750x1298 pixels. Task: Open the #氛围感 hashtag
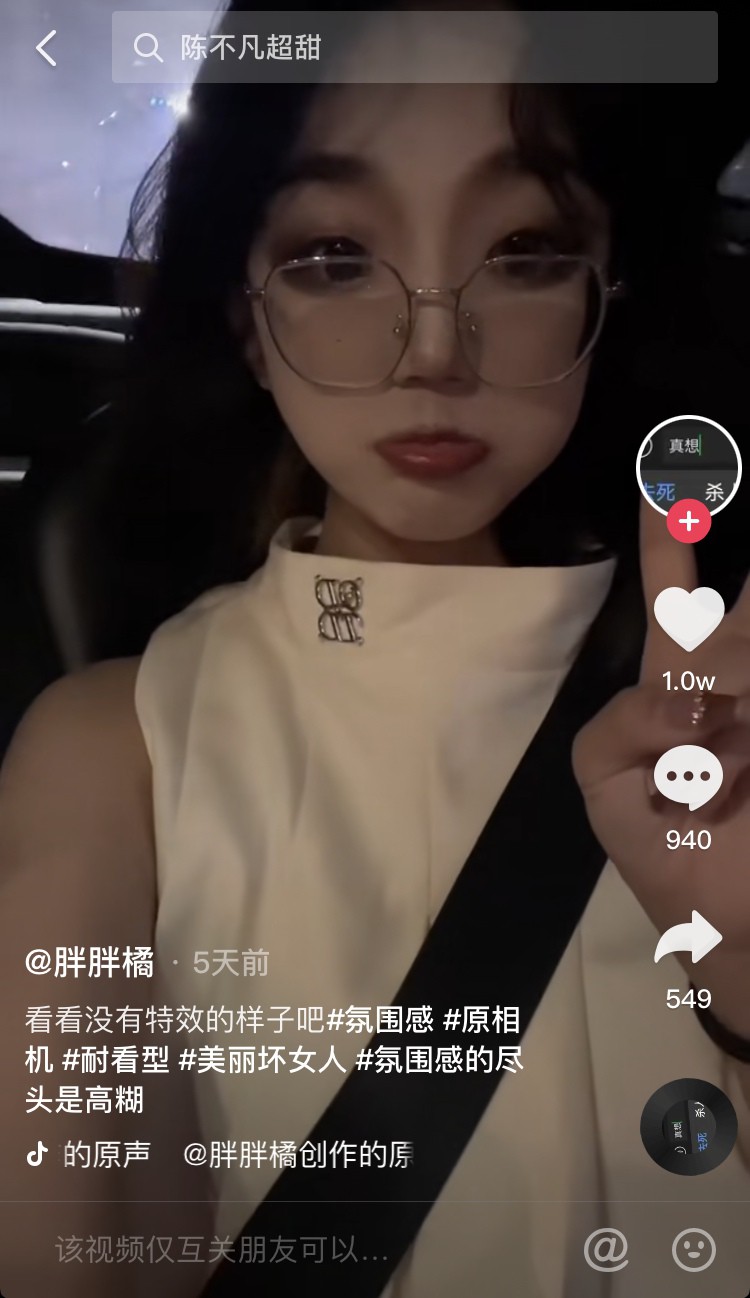380,1021
